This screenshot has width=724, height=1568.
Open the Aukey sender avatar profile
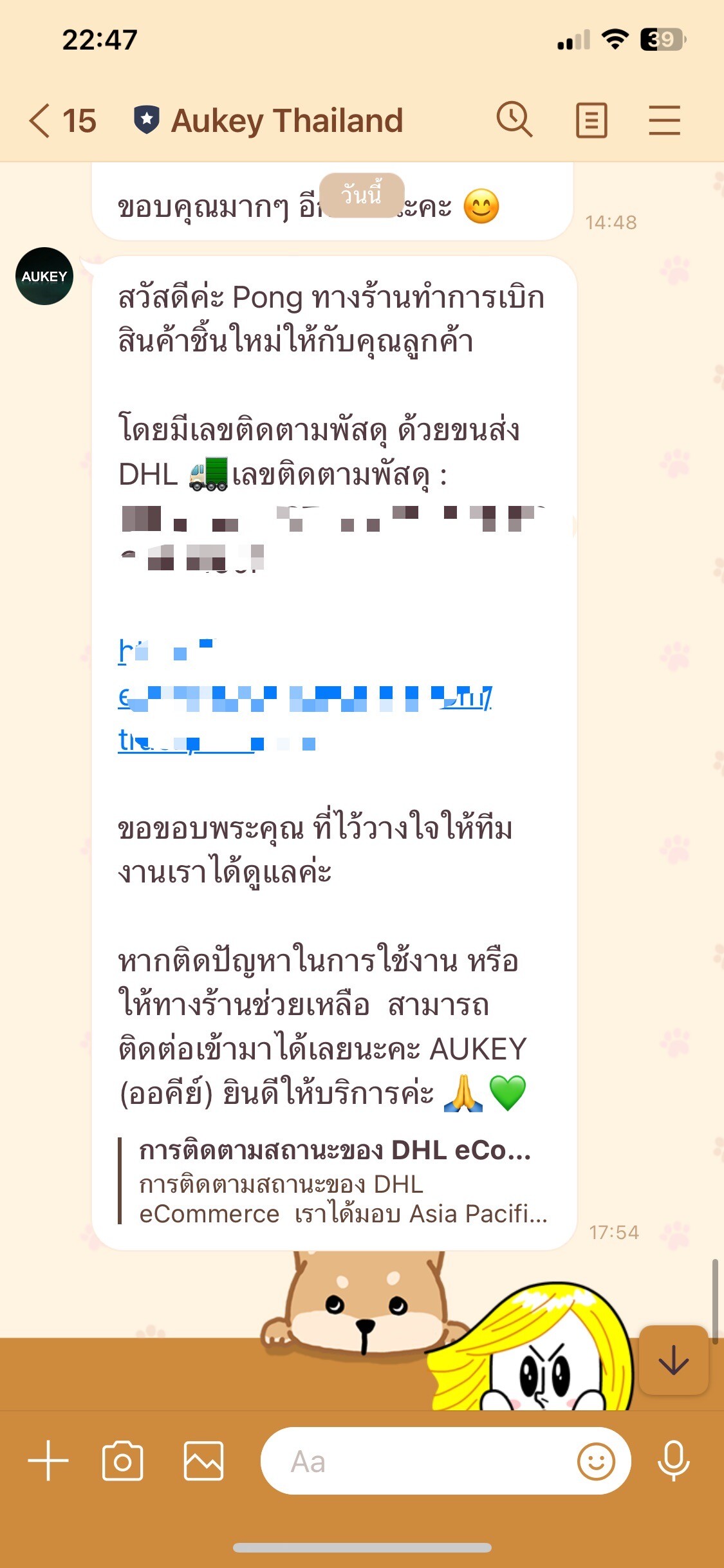(44, 276)
